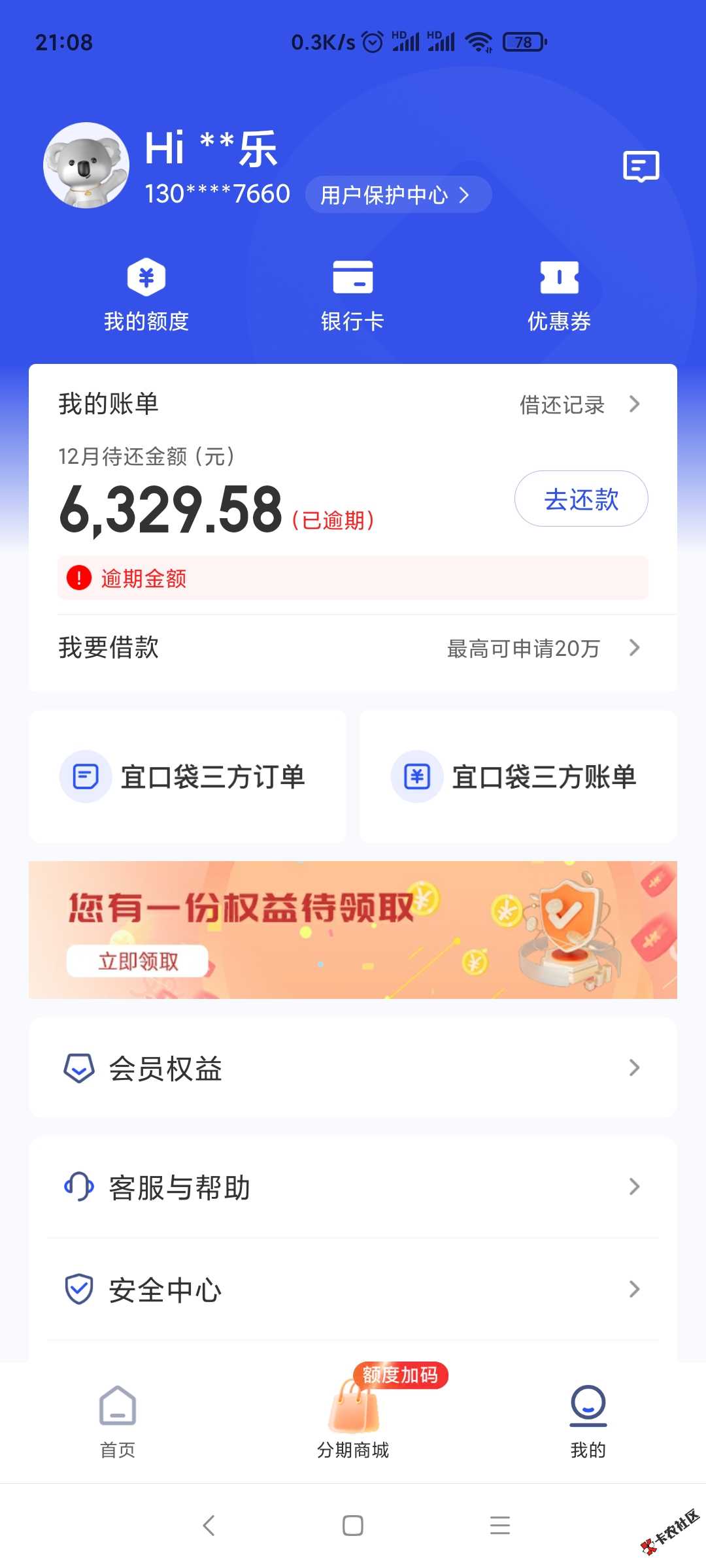Claim benefits via 立即领取 banner button
Image resolution: width=706 pixels, height=1568 pixels.
point(137,961)
